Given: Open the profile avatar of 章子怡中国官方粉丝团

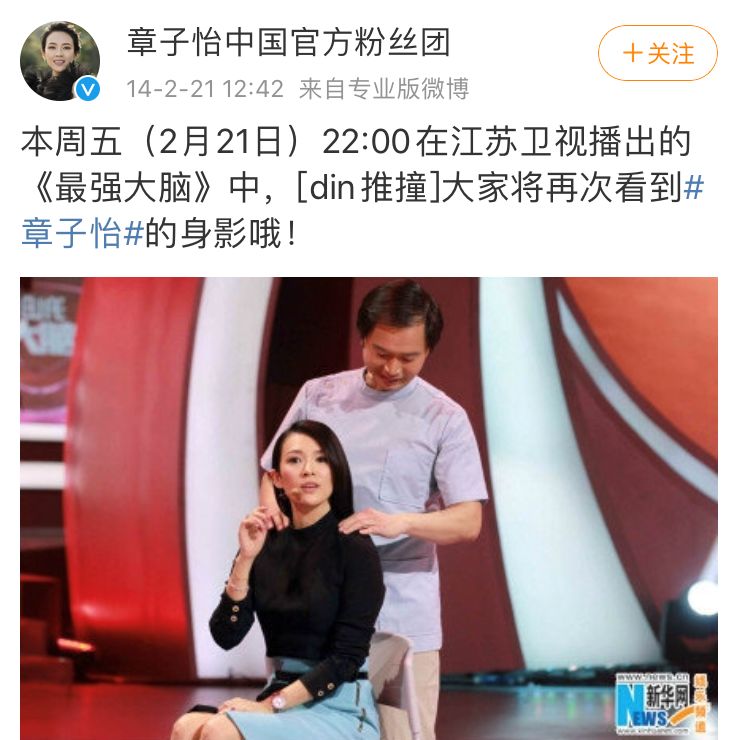Looking at the screenshot, I should click(x=60, y=61).
